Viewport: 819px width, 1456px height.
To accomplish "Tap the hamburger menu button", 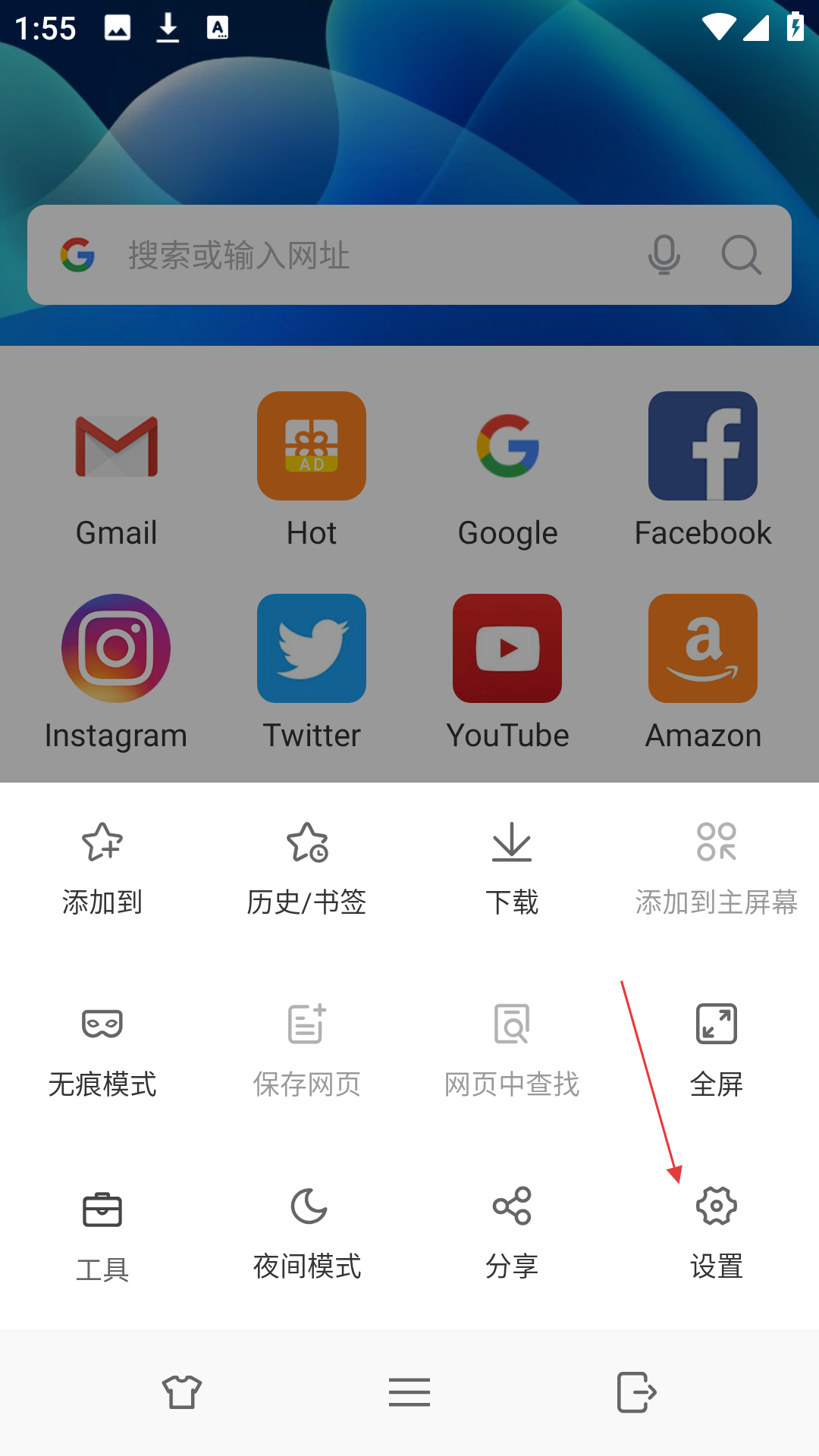I will pos(409,1392).
